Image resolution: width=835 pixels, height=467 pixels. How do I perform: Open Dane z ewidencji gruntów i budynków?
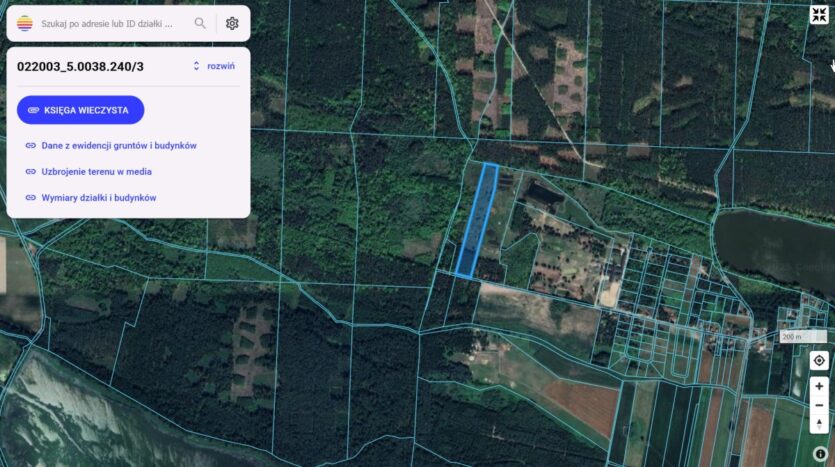coord(118,145)
